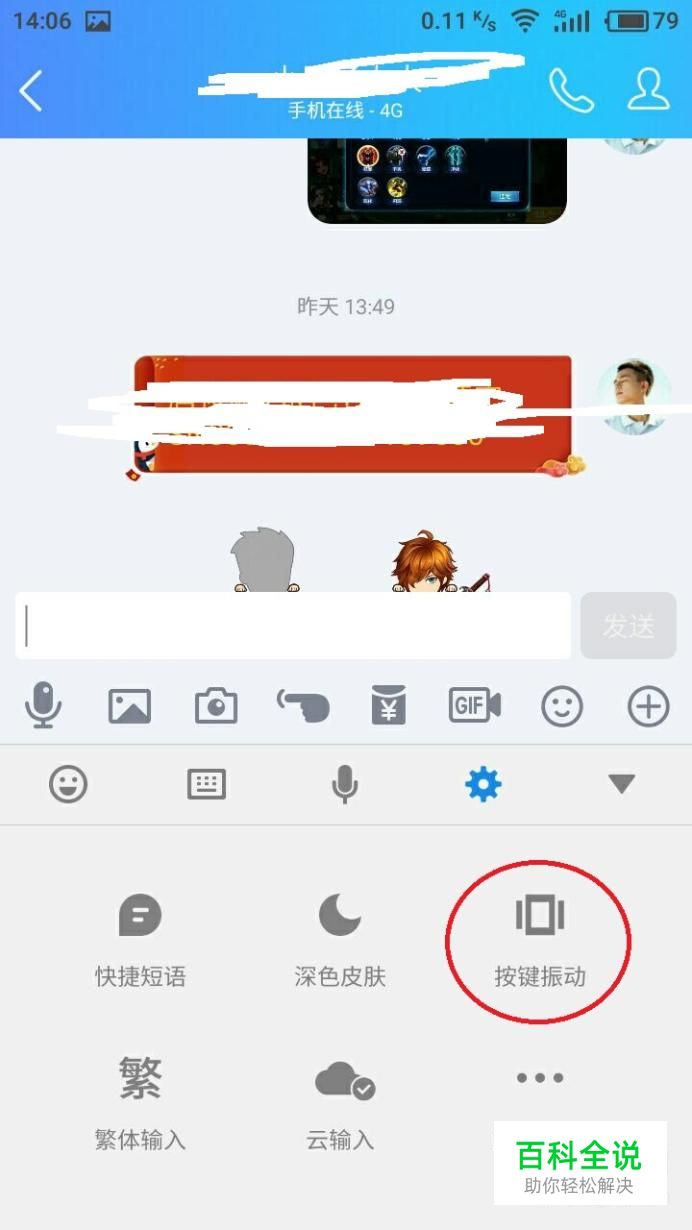This screenshot has width=692, height=1230.
Task: Switch keyboard to the layout selector icon
Action: click(x=207, y=785)
